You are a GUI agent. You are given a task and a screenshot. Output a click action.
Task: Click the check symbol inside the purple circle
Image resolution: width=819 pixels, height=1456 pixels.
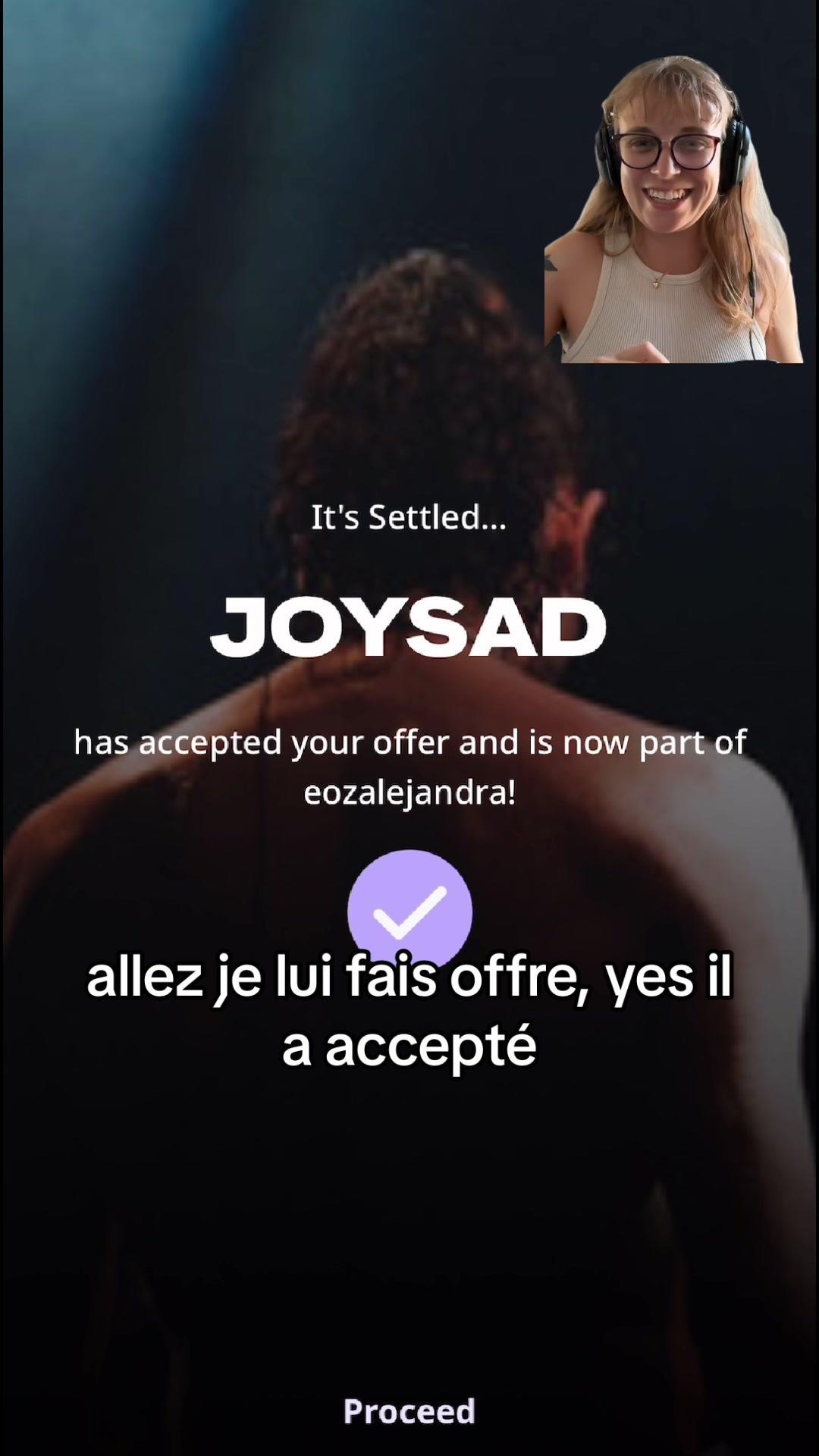pyautogui.click(x=409, y=910)
